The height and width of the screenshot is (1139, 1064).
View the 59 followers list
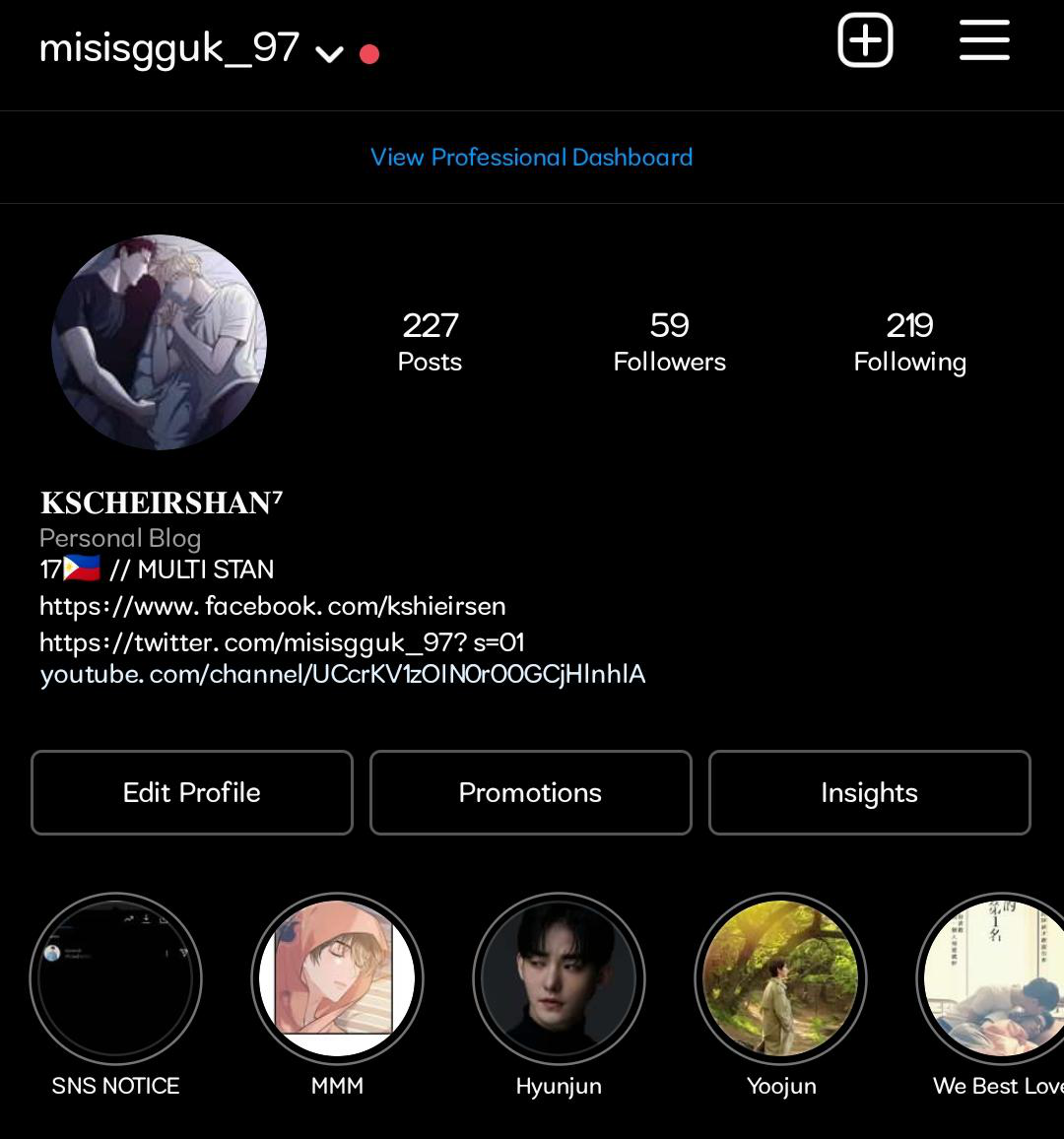(x=669, y=342)
